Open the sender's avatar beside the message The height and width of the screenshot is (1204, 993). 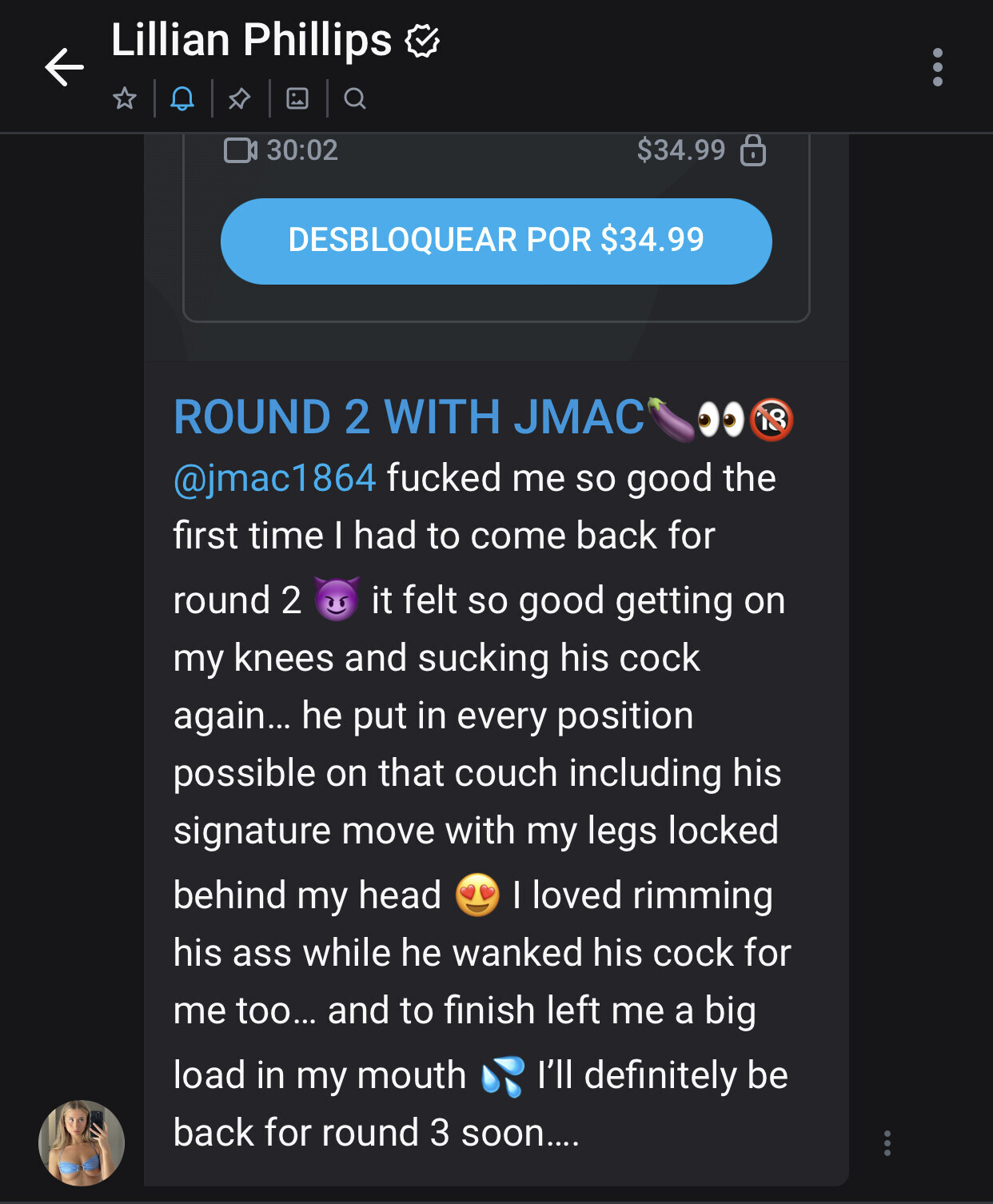[x=82, y=1142]
